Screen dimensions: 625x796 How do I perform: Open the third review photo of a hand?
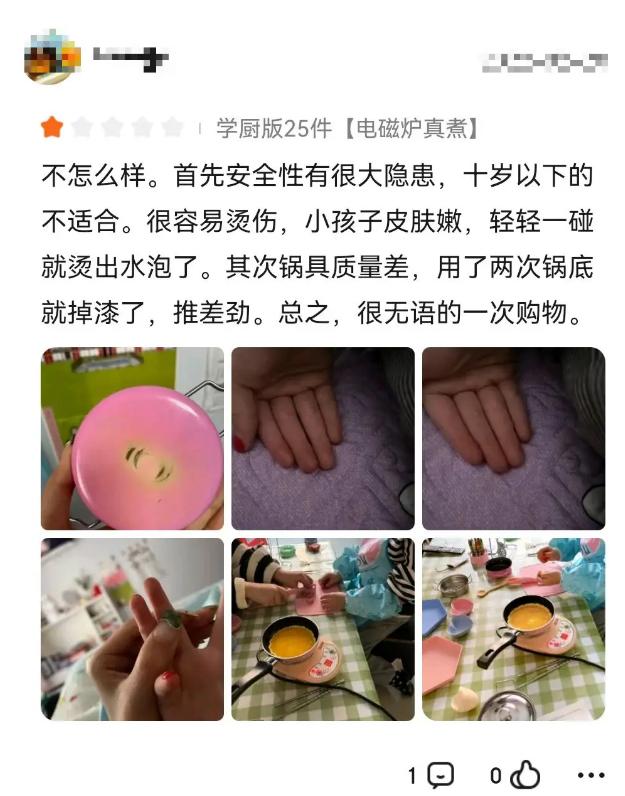click(513, 438)
